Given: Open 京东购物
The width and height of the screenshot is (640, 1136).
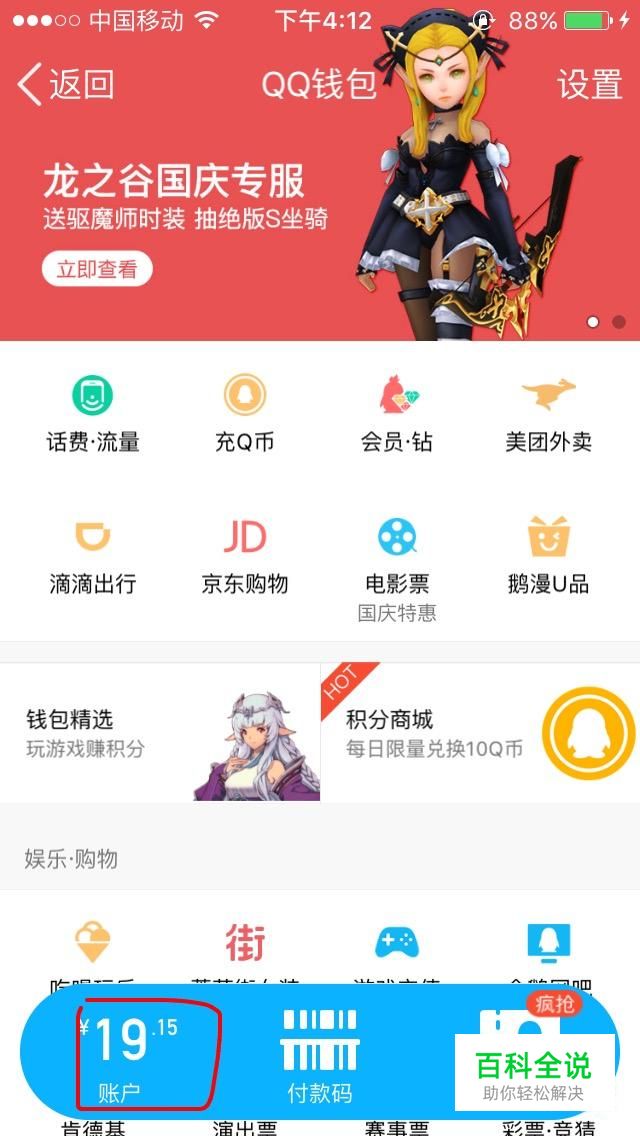Looking at the screenshot, I should (x=244, y=556).
